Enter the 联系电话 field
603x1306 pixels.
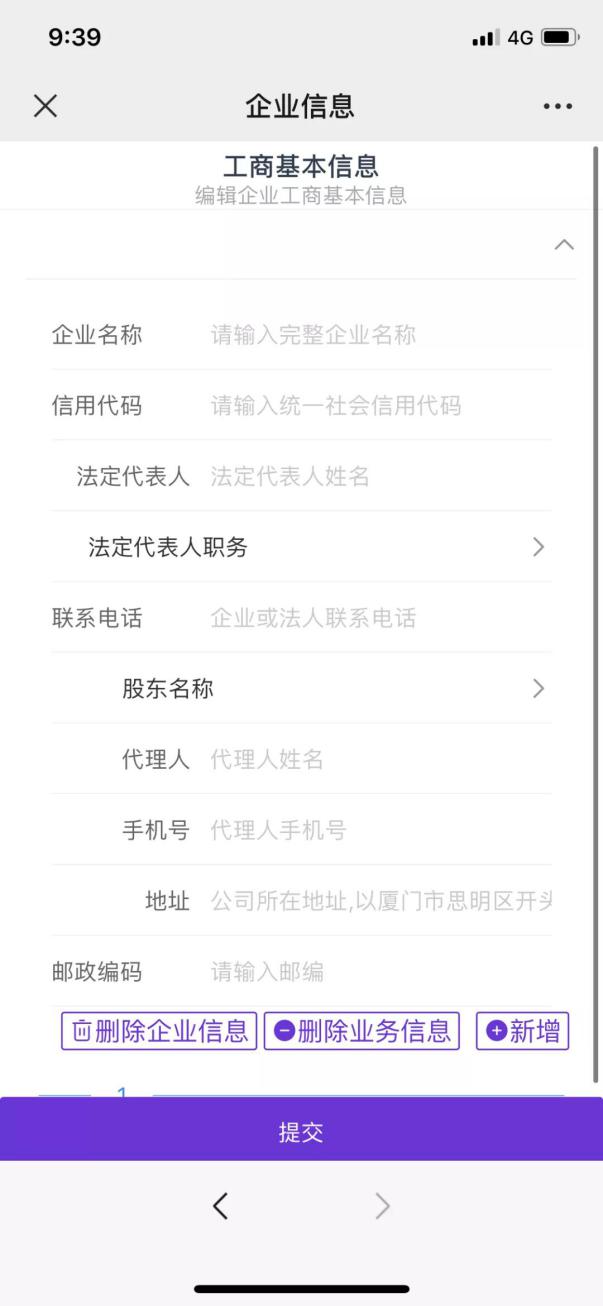[380, 618]
